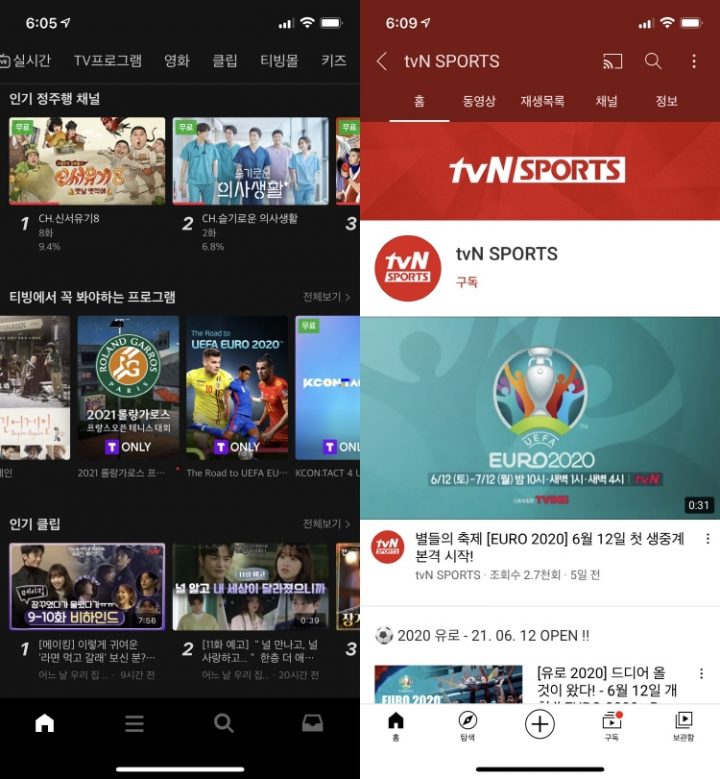The image size is (720, 779).
Task: Open search on the tvN SPORTS page
Action: (x=654, y=61)
